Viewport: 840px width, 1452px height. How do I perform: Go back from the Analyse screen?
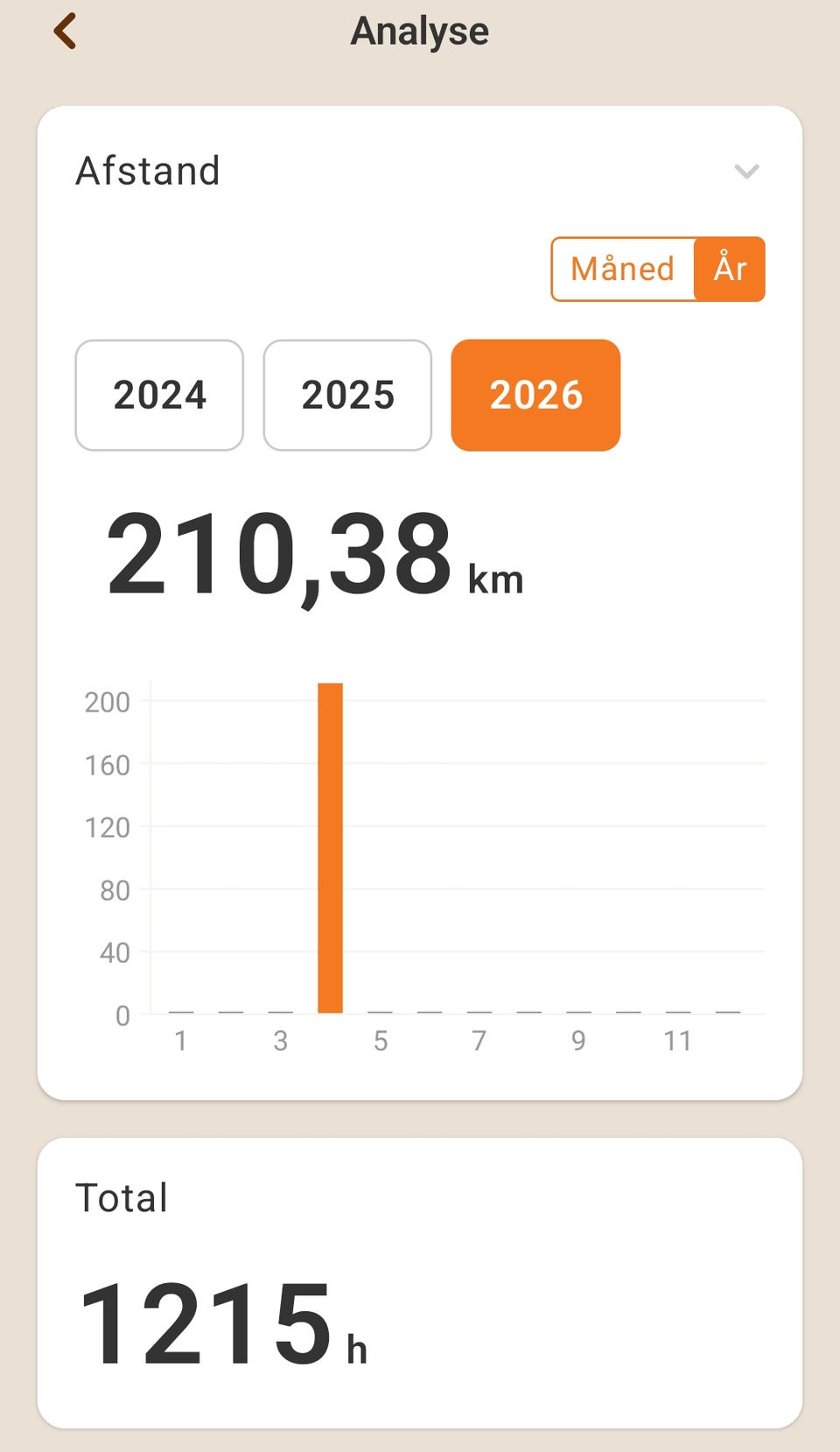(x=66, y=32)
